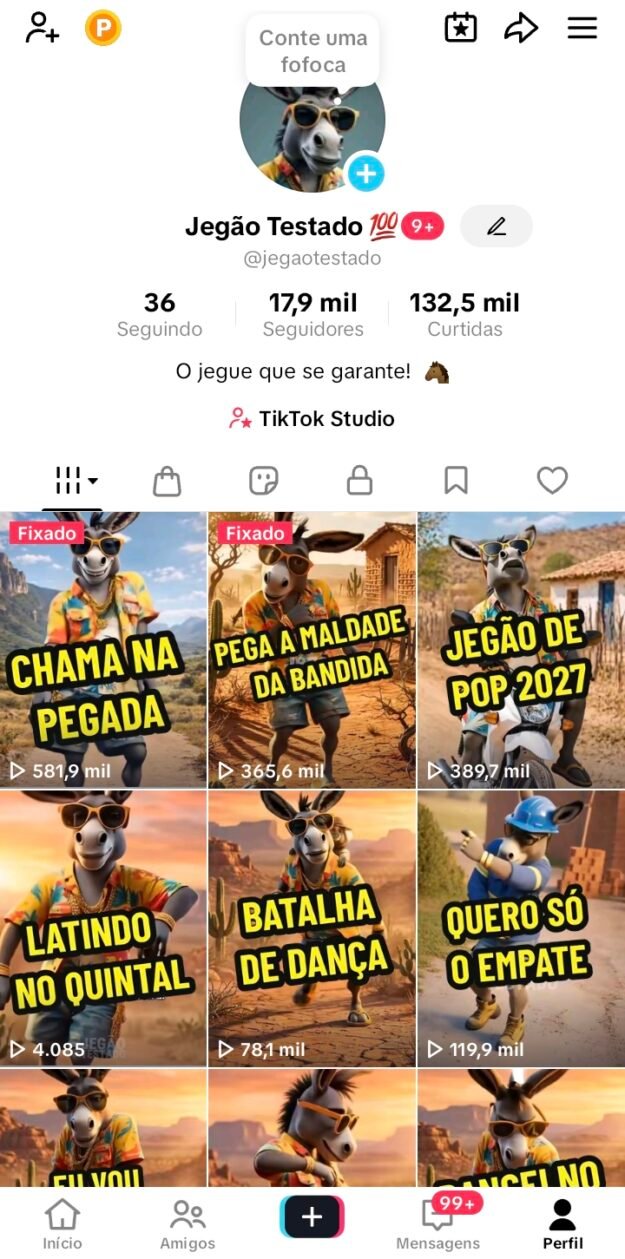Tap the orange coin balance icon
The image size is (625, 1259).
(103, 28)
